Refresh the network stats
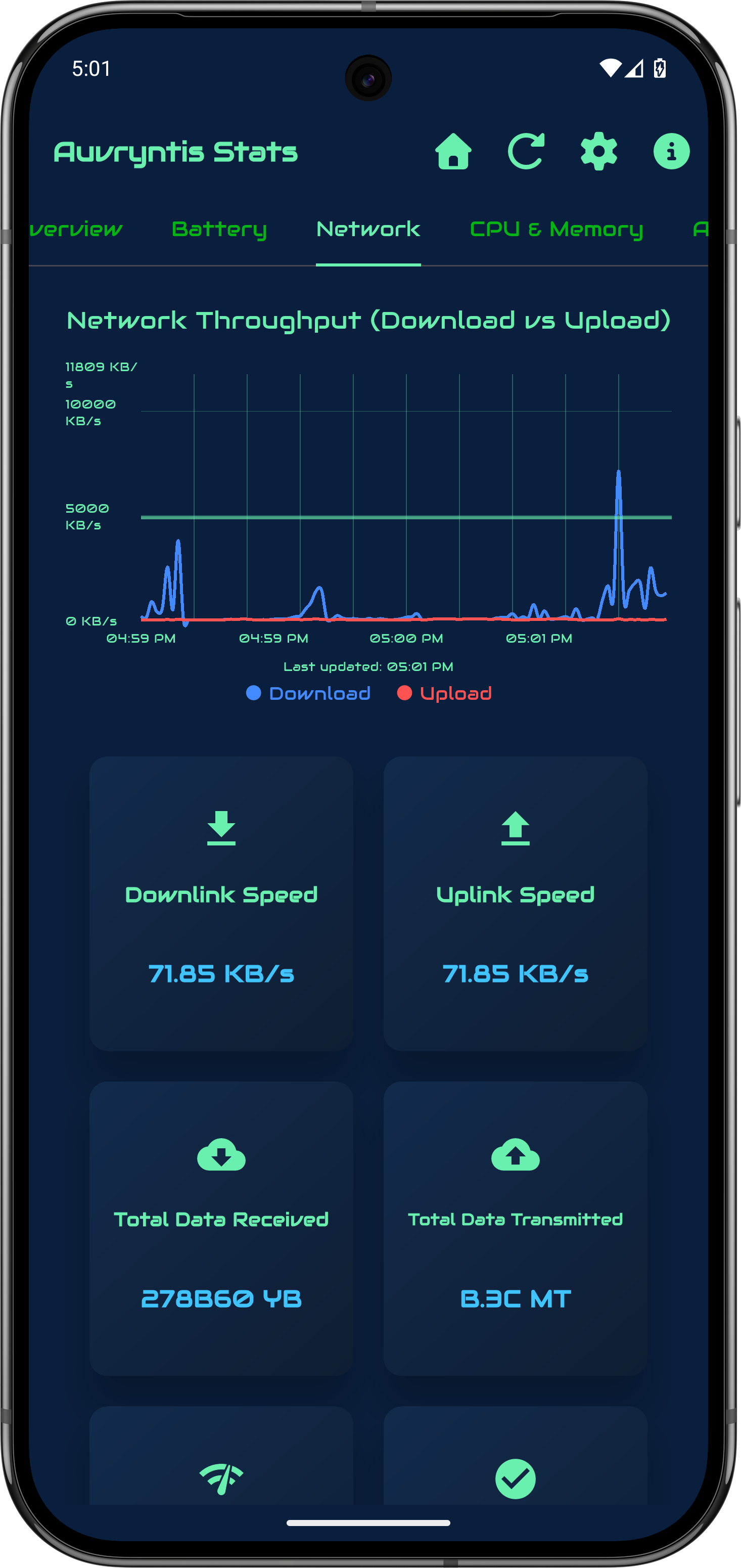 pos(526,151)
